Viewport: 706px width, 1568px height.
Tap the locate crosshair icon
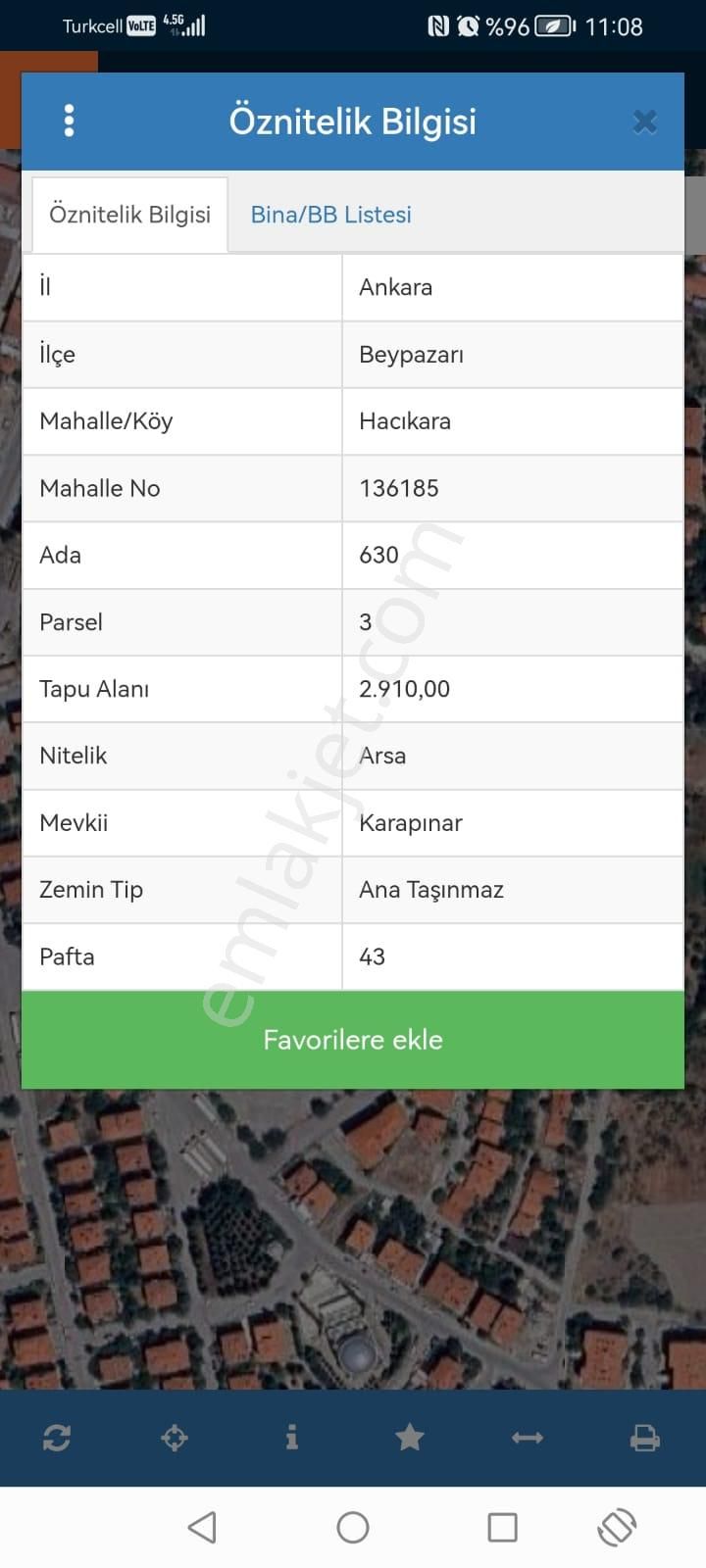pos(175,1438)
